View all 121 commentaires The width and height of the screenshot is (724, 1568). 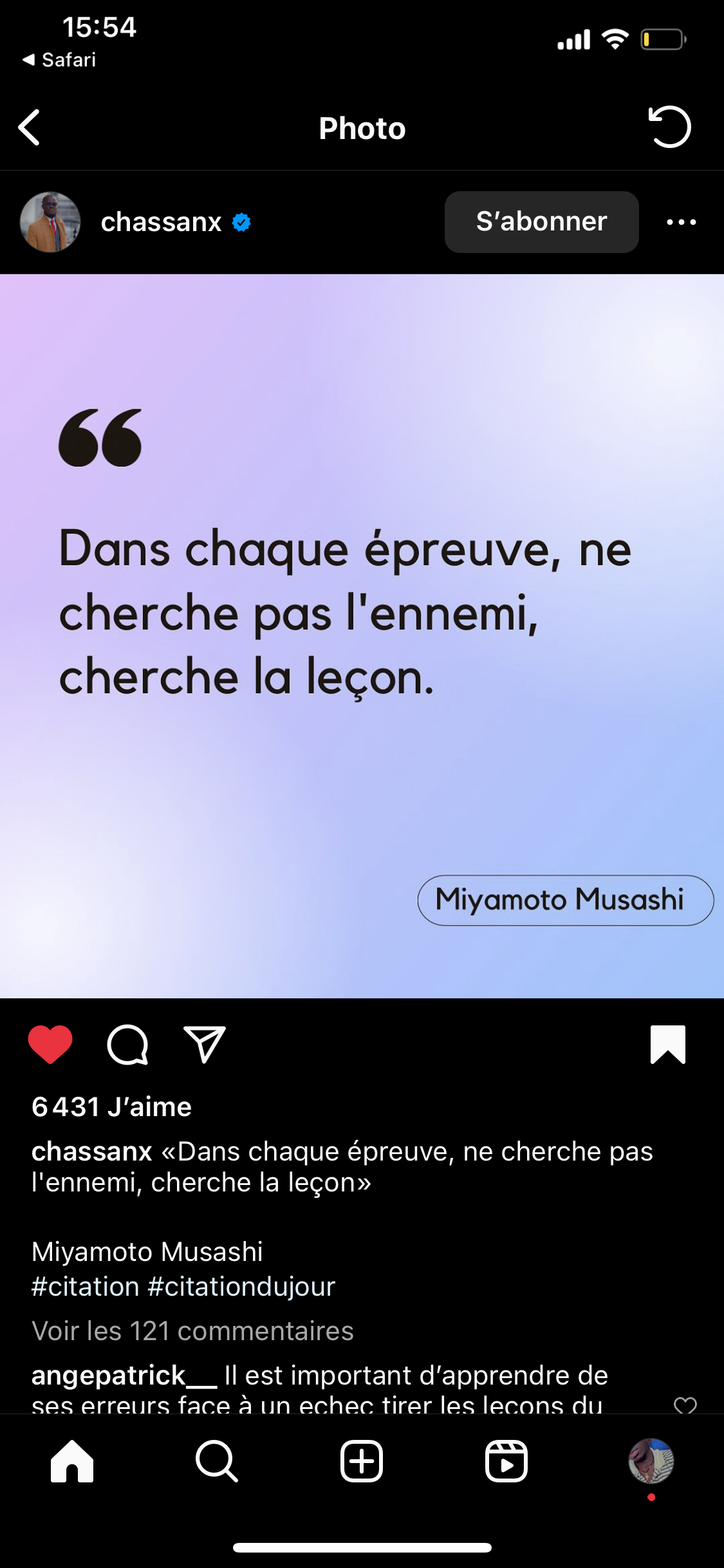[192, 1330]
